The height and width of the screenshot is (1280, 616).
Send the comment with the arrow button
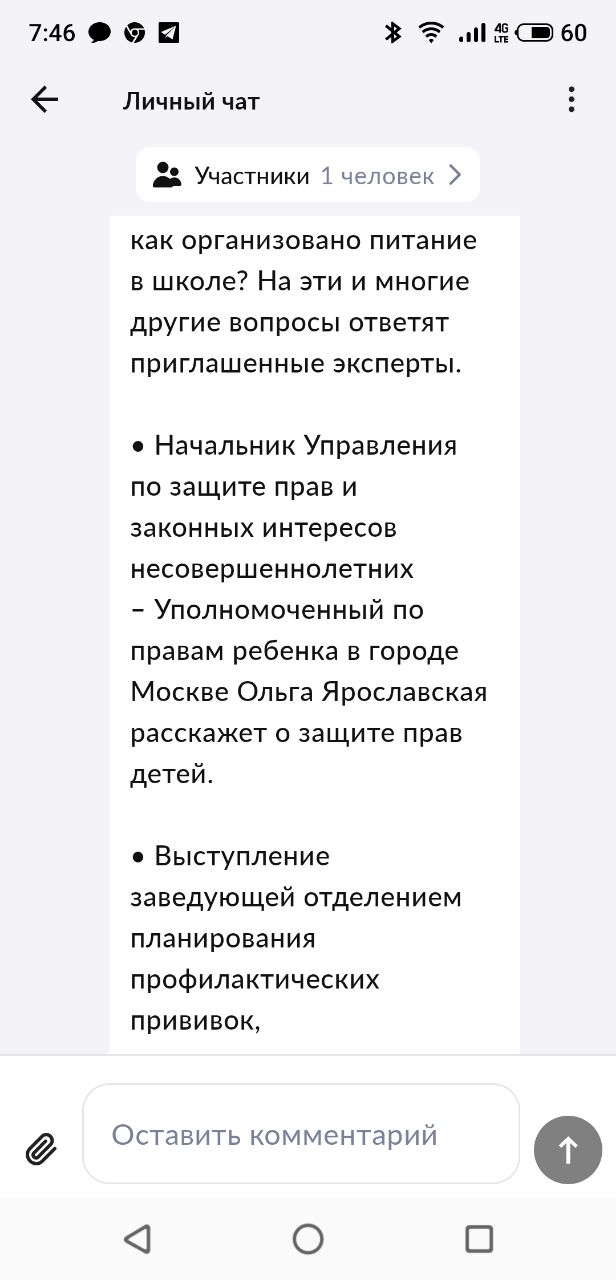click(568, 1150)
